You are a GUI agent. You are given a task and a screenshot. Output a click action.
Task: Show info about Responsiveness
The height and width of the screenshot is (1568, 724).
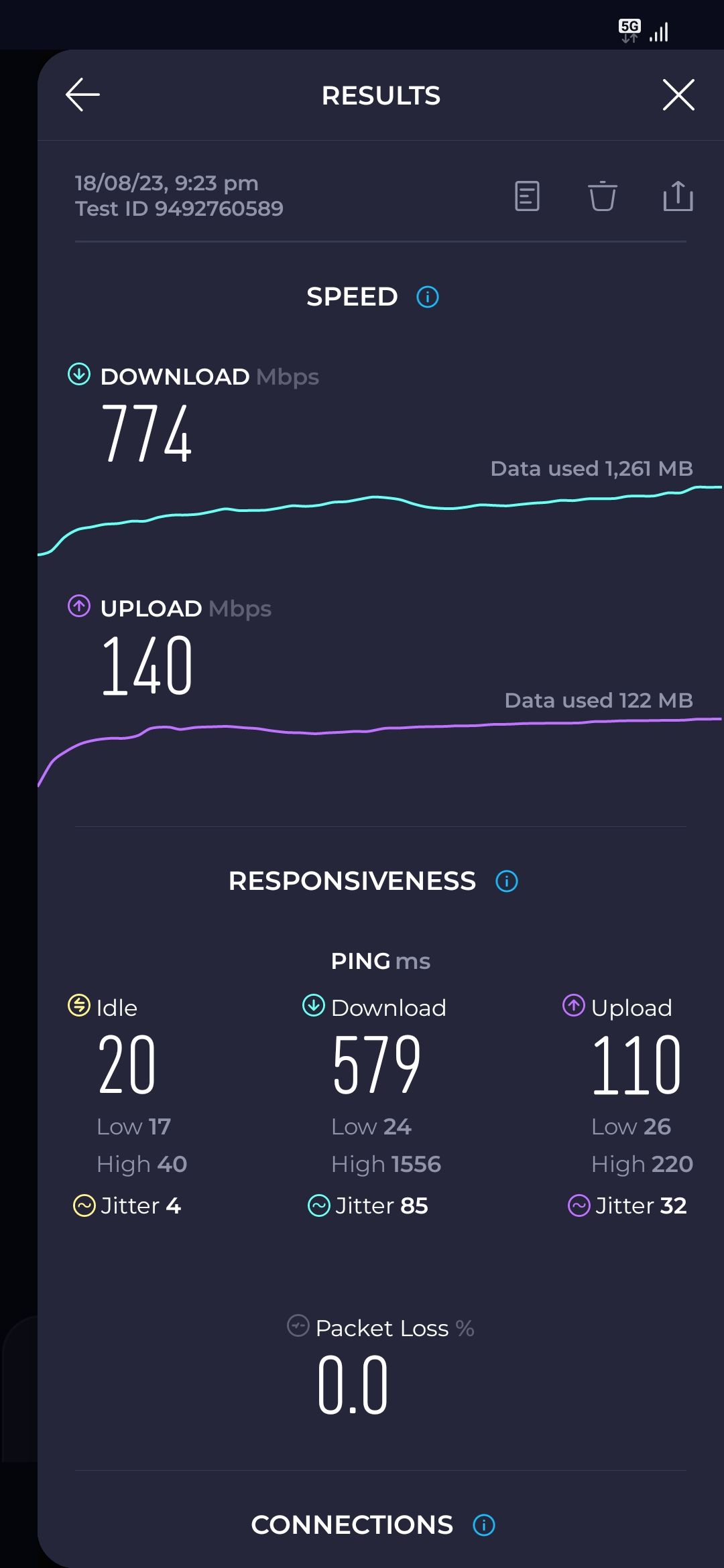click(x=507, y=881)
